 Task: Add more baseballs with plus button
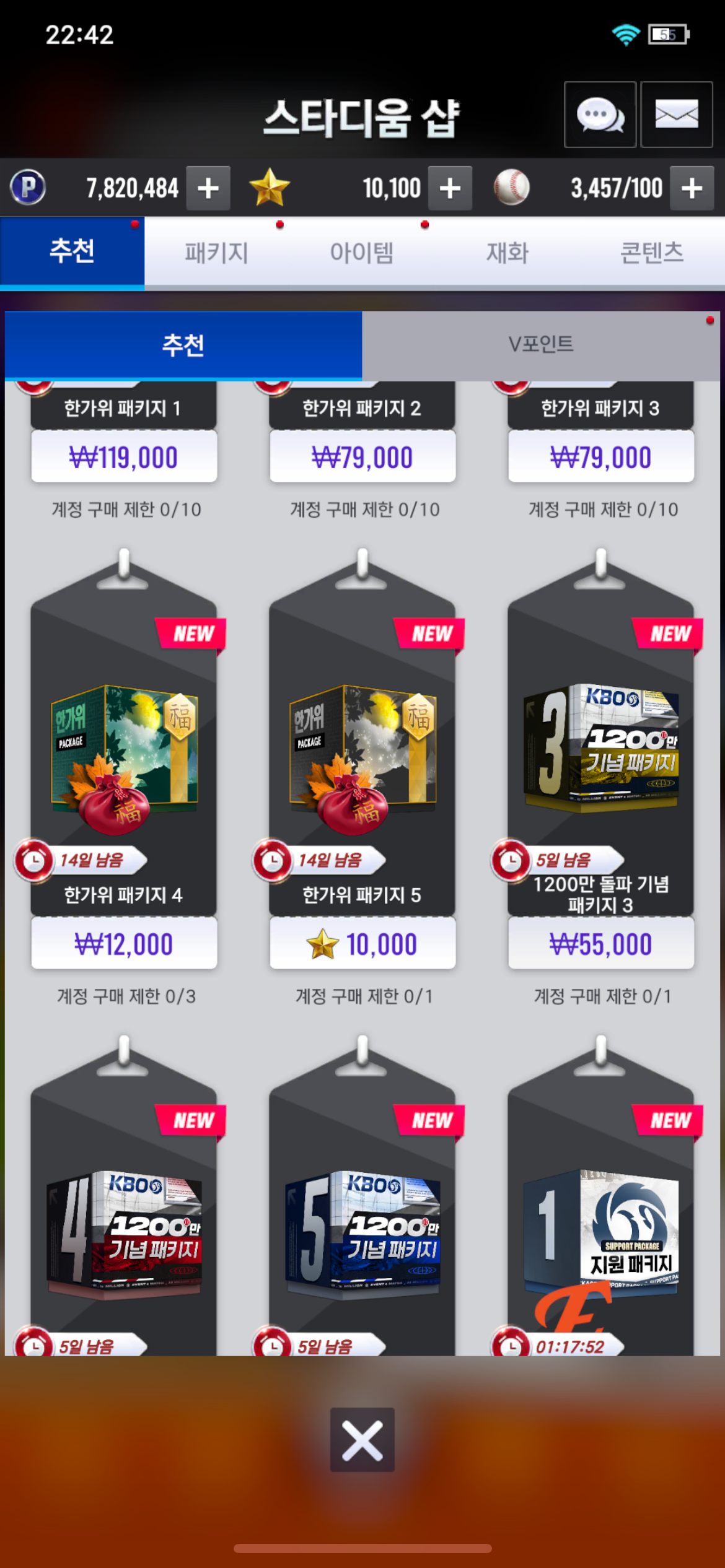(x=692, y=188)
